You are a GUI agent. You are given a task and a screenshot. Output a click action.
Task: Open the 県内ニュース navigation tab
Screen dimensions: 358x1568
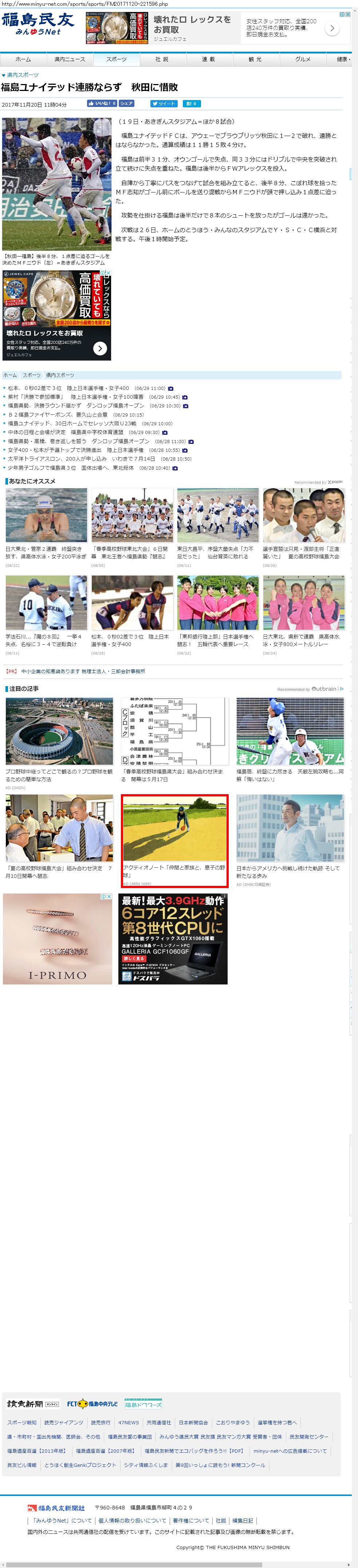tap(70, 59)
